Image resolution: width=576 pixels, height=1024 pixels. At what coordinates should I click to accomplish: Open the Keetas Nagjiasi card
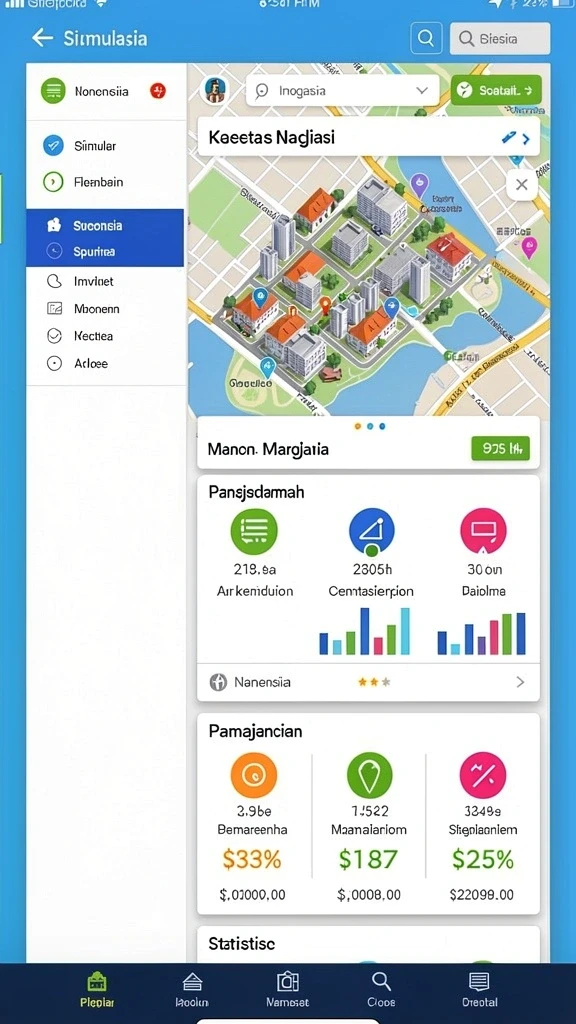(368, 137)
